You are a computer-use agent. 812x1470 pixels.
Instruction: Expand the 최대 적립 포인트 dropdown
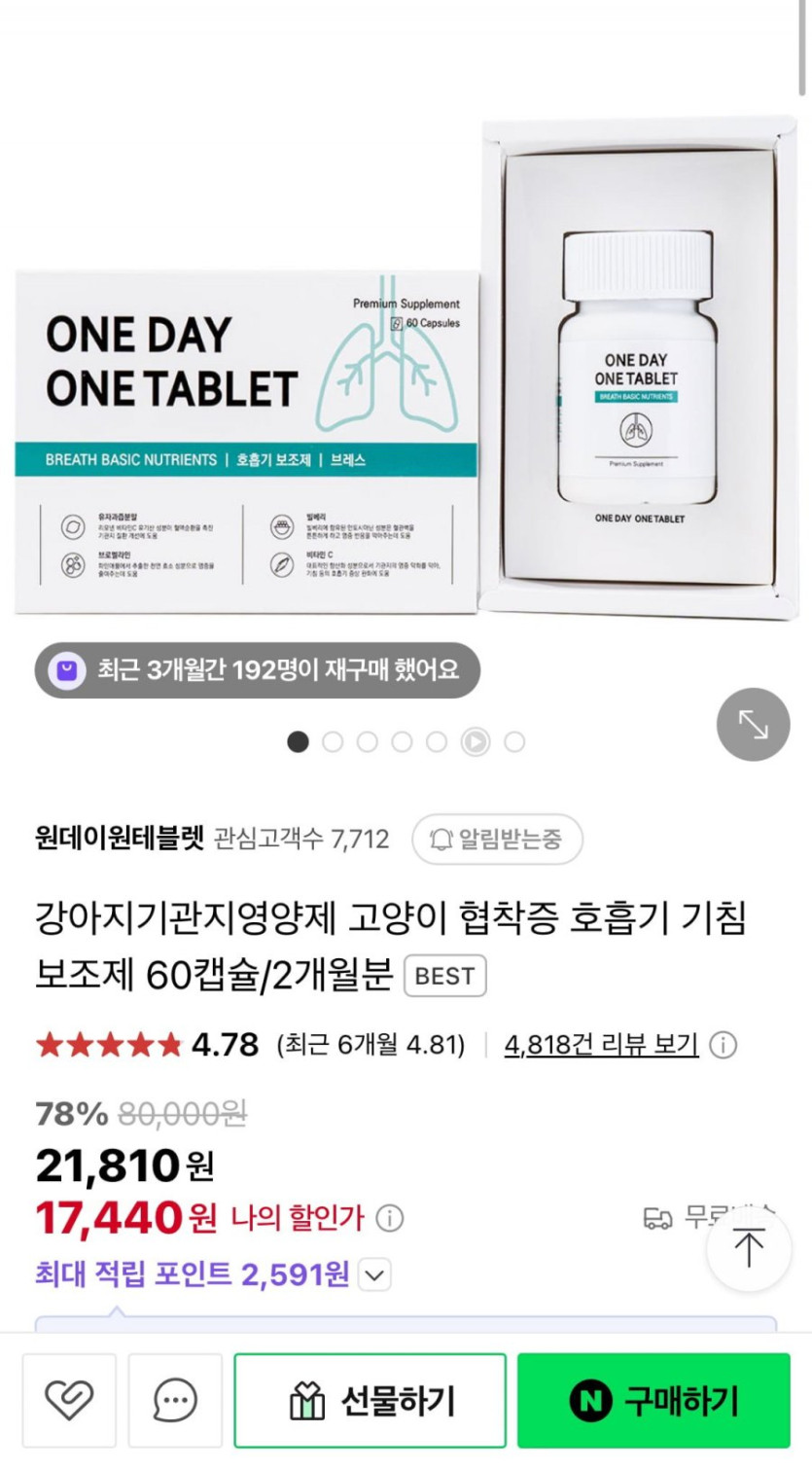(x=375, y=1274)
